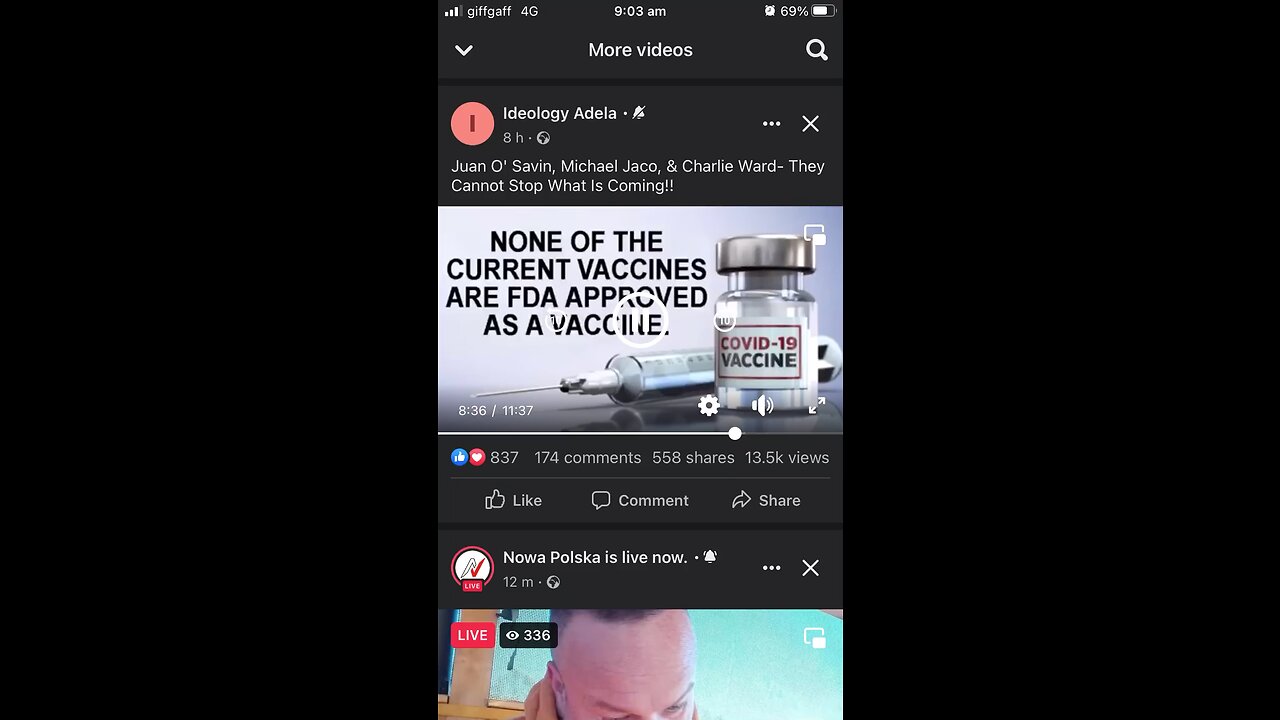Screen dimensions: 1280x720
Task: Open Ideology Adela's profile picture
Action: click(x=472, y=124)
